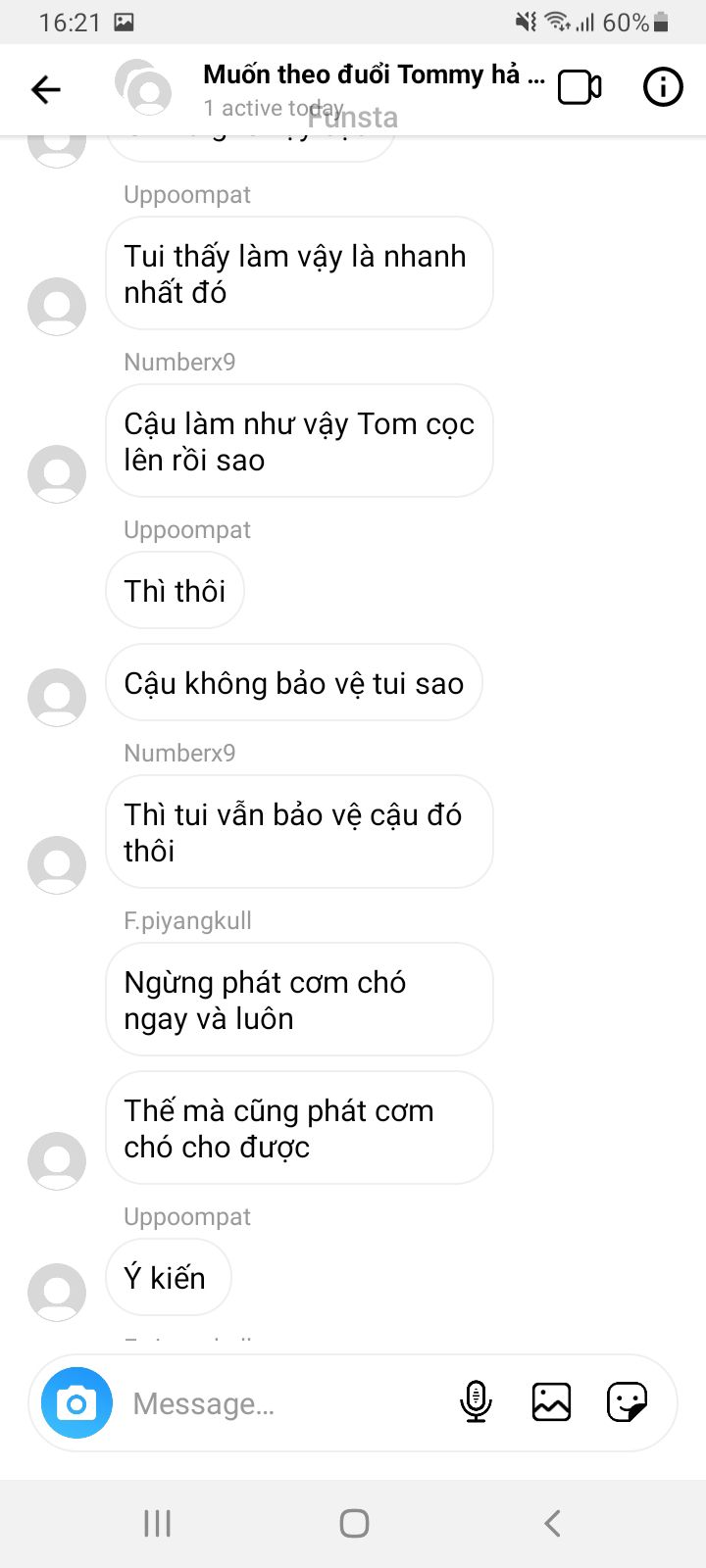Open the camera from message bar
This screenshot has height=1568, width=706.
point(76,1403)
